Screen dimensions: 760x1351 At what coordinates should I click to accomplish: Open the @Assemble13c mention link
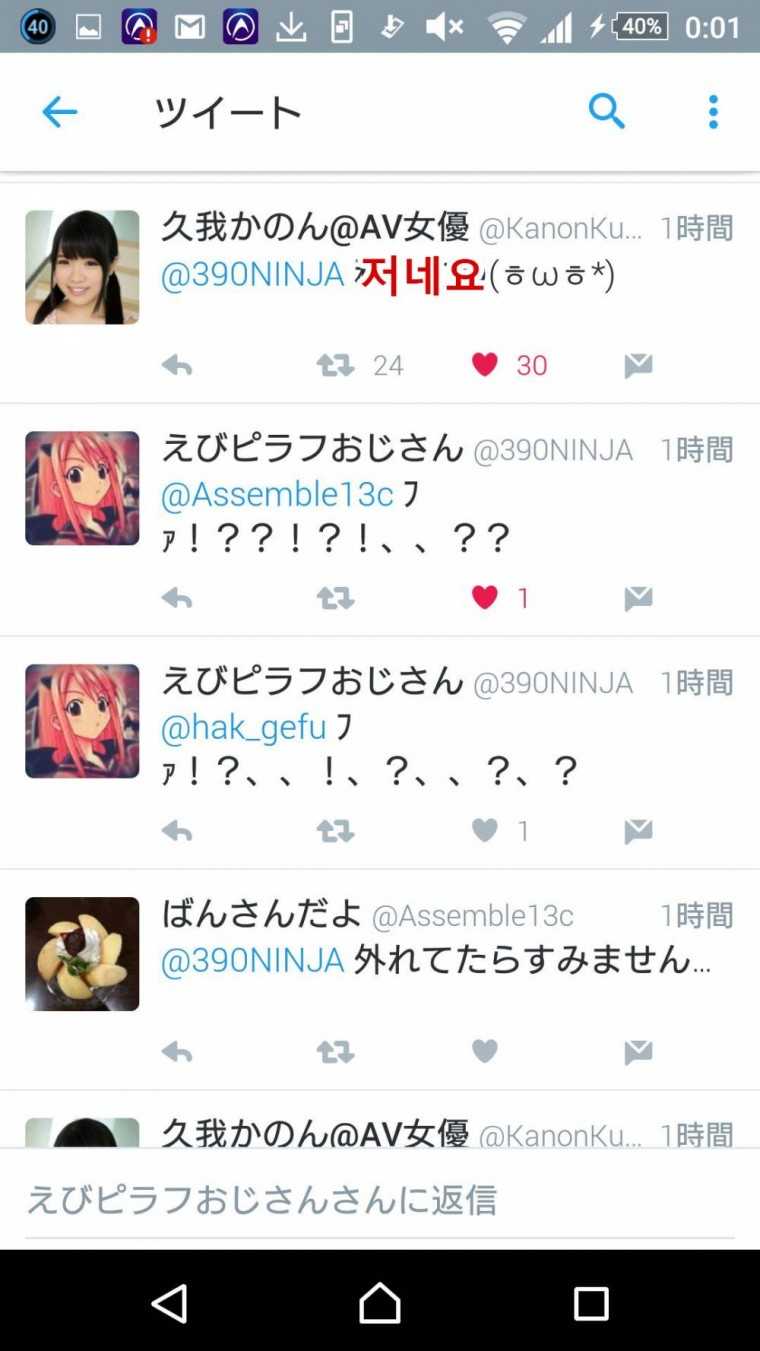pos(277,494)
